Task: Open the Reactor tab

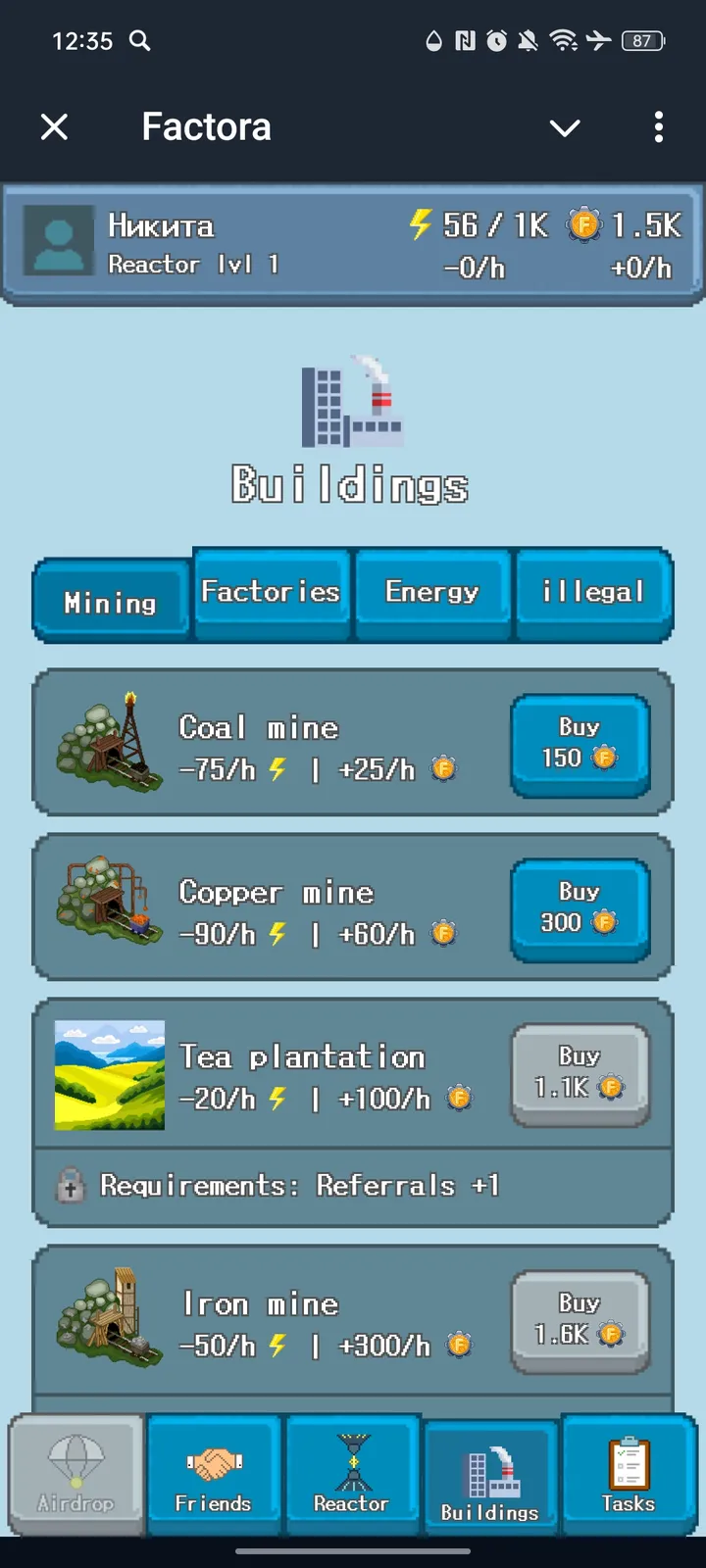Action: (352, 1475)
